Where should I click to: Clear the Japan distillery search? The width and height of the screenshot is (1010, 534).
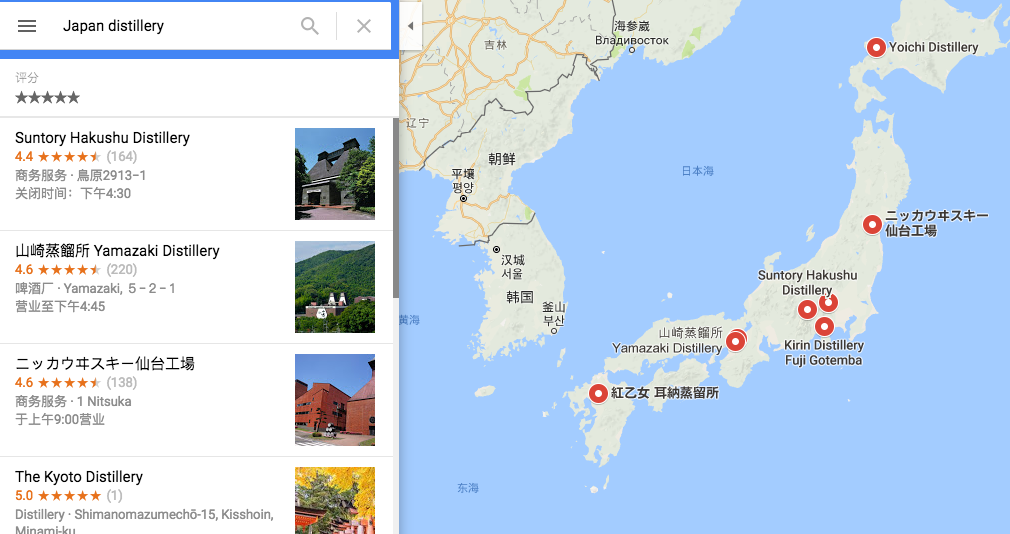[364, 26]
